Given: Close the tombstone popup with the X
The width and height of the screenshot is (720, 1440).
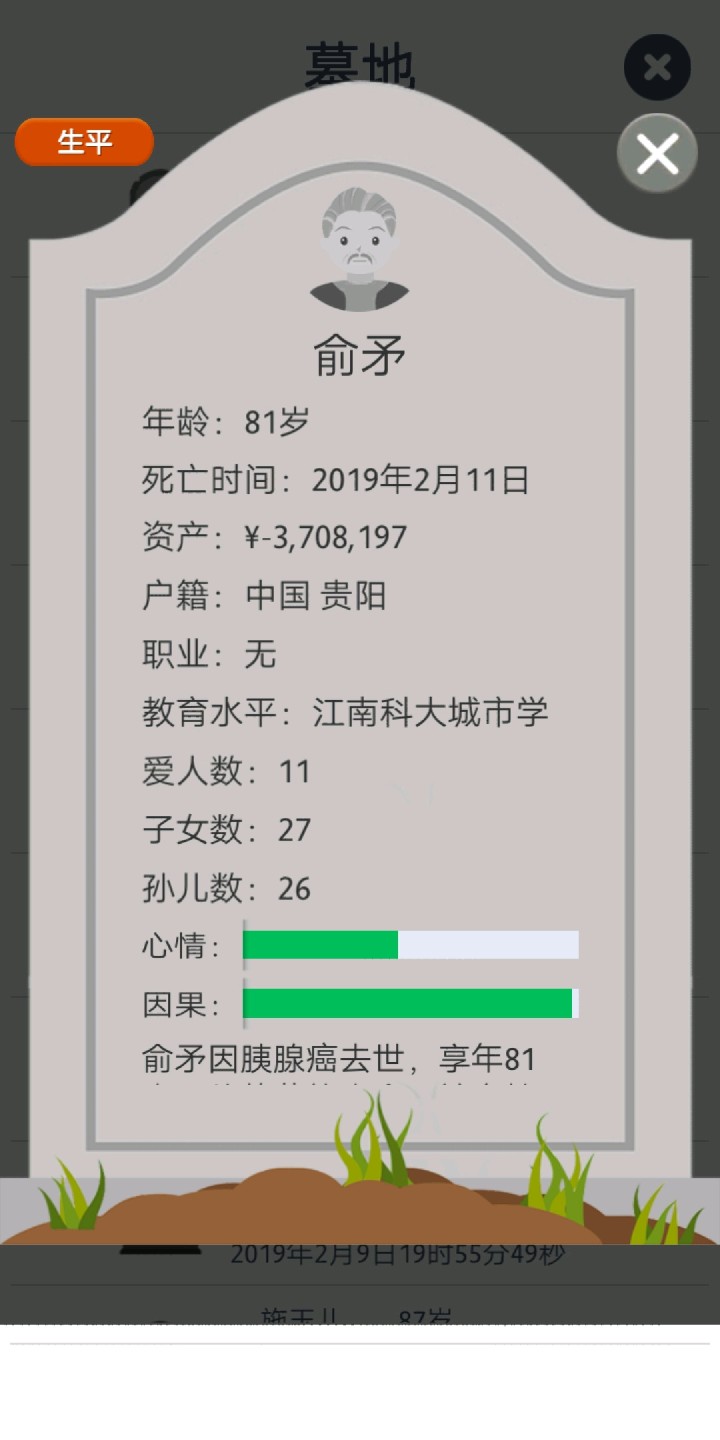Looking at the screenshot, I should click(x=657, y=154).
